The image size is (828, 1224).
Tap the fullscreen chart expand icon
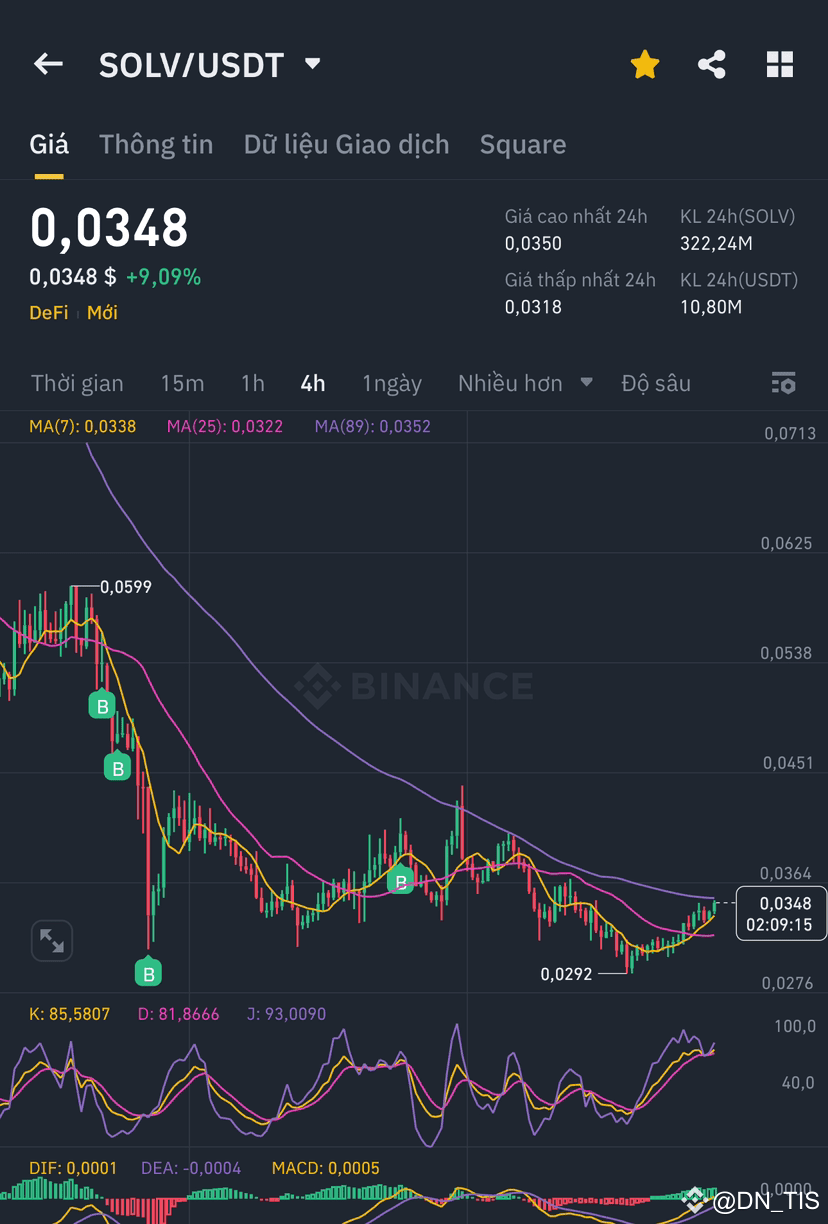tap(52, 941)
